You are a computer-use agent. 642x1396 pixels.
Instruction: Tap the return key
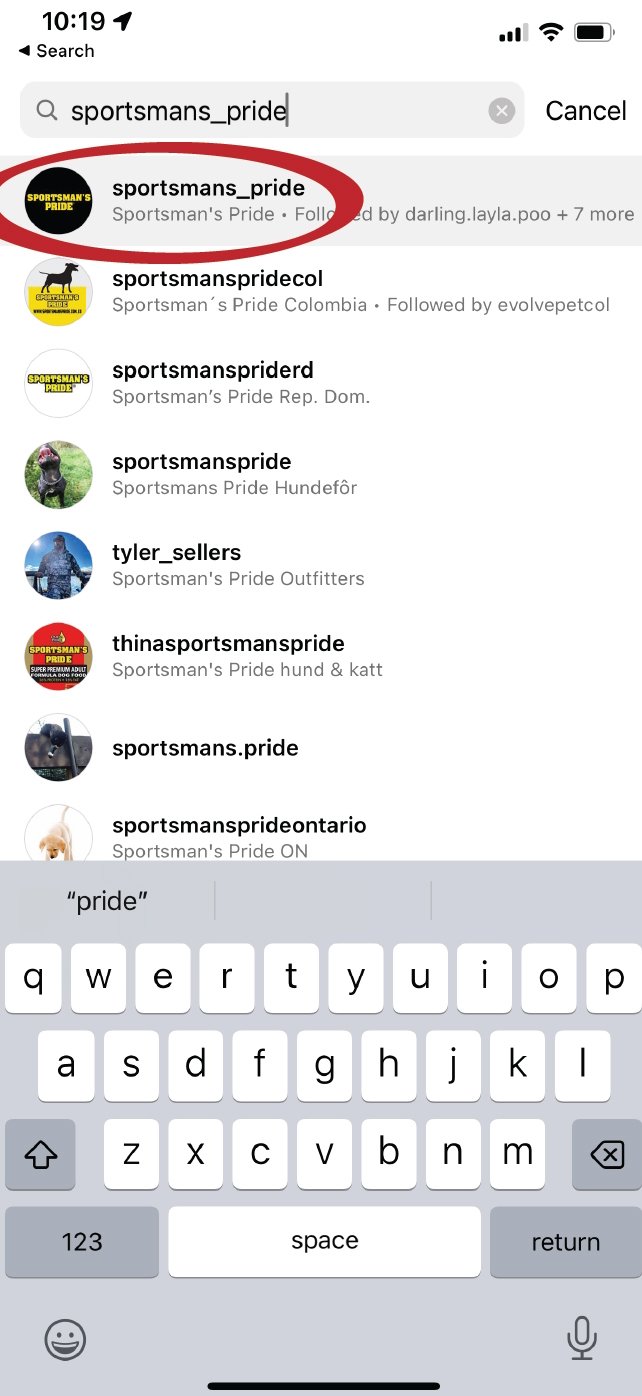[x=565, y=1242]
